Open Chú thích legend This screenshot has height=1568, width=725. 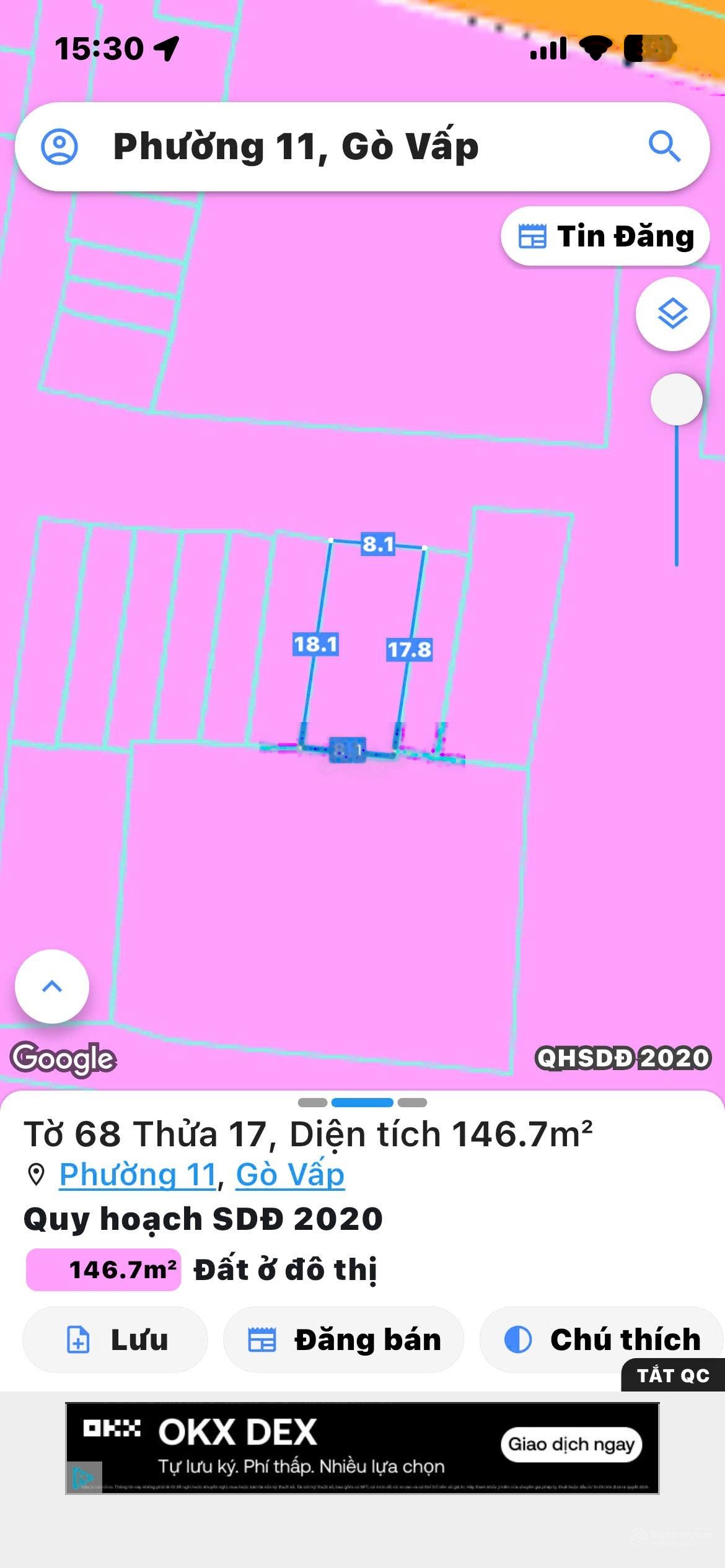click(601, 1340)
